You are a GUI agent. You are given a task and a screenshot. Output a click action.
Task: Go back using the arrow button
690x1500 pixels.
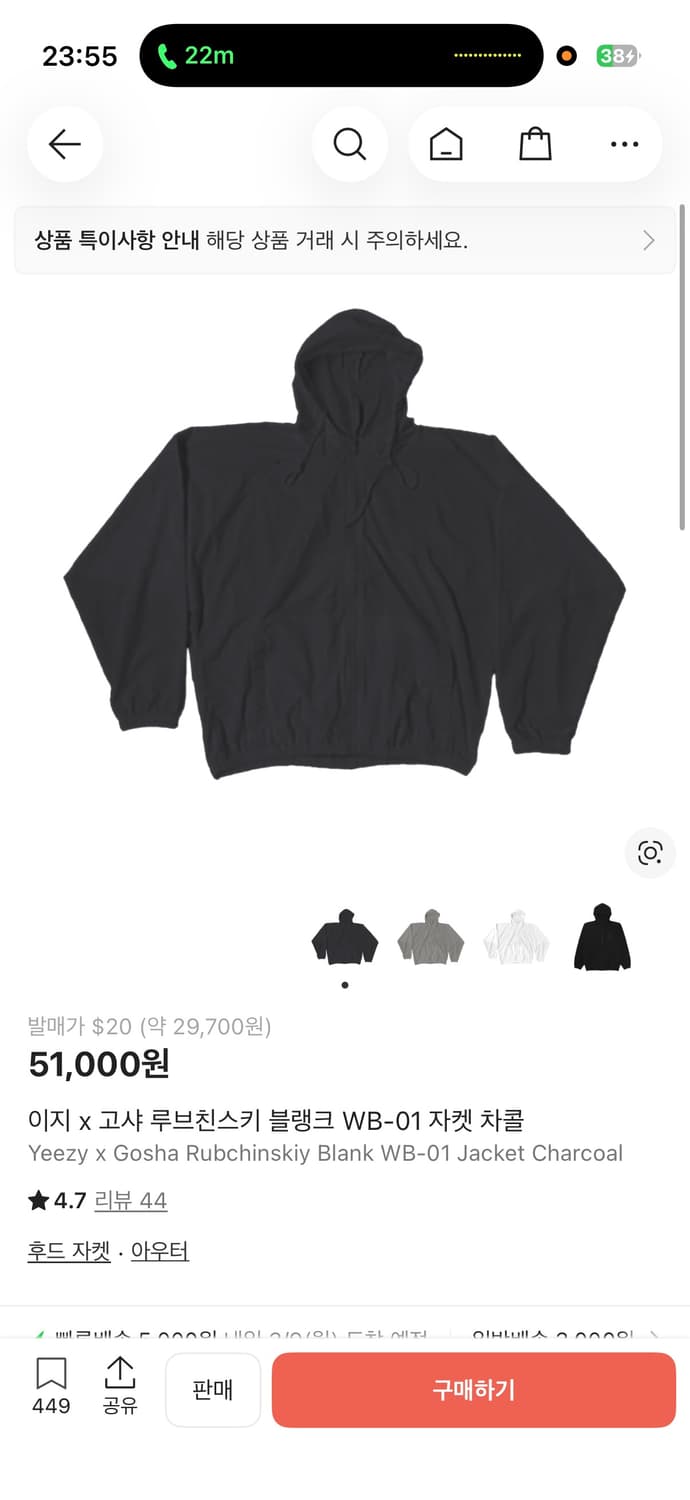coord(65,145)
